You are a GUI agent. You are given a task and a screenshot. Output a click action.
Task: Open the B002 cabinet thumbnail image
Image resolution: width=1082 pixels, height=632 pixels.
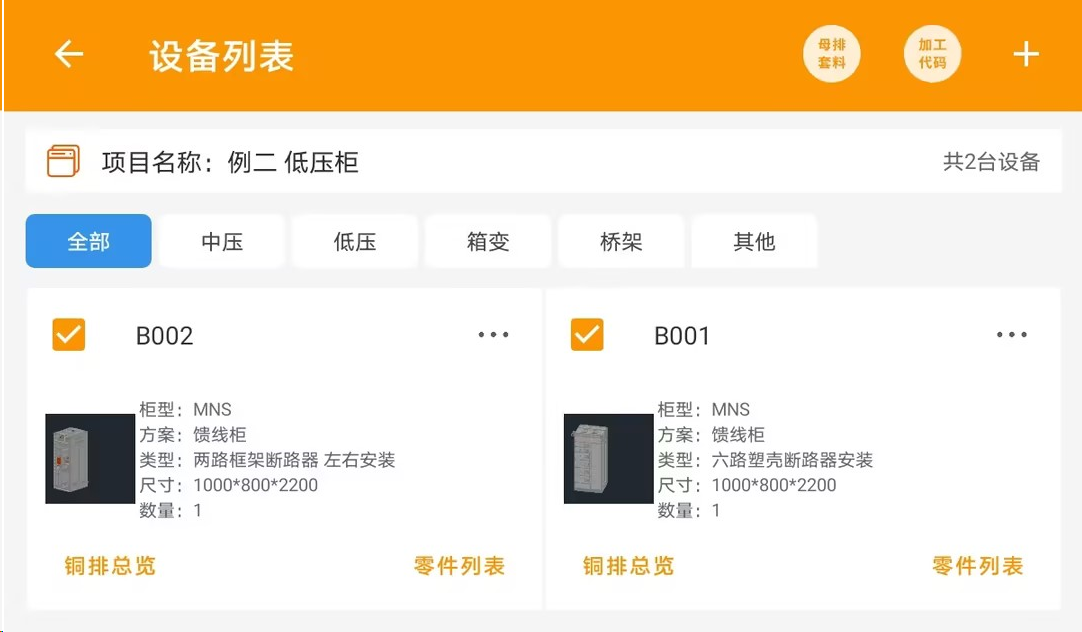tap(90, 459)
